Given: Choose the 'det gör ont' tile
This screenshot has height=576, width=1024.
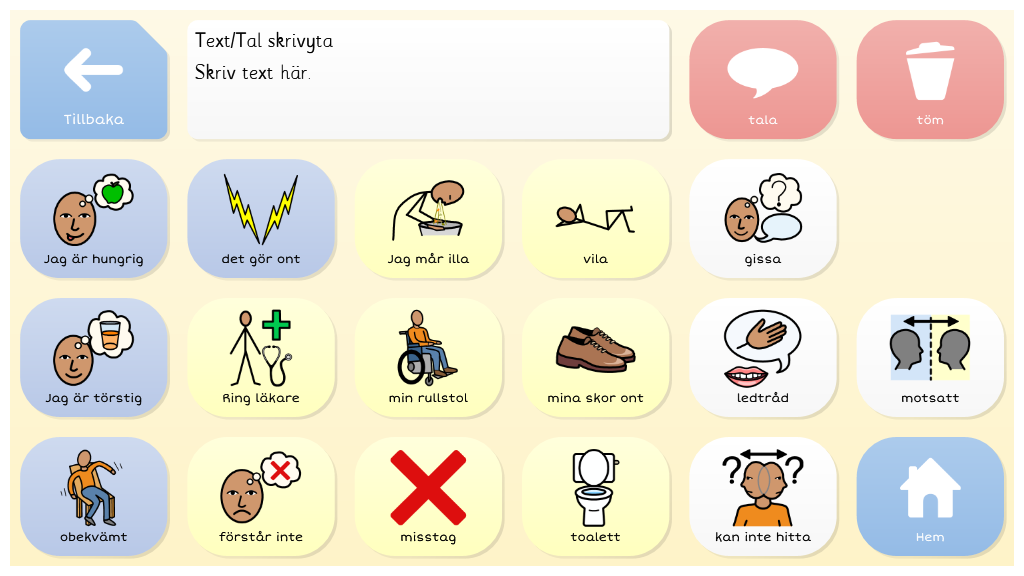Looking at the screenshot, I should tap(261, 219).
